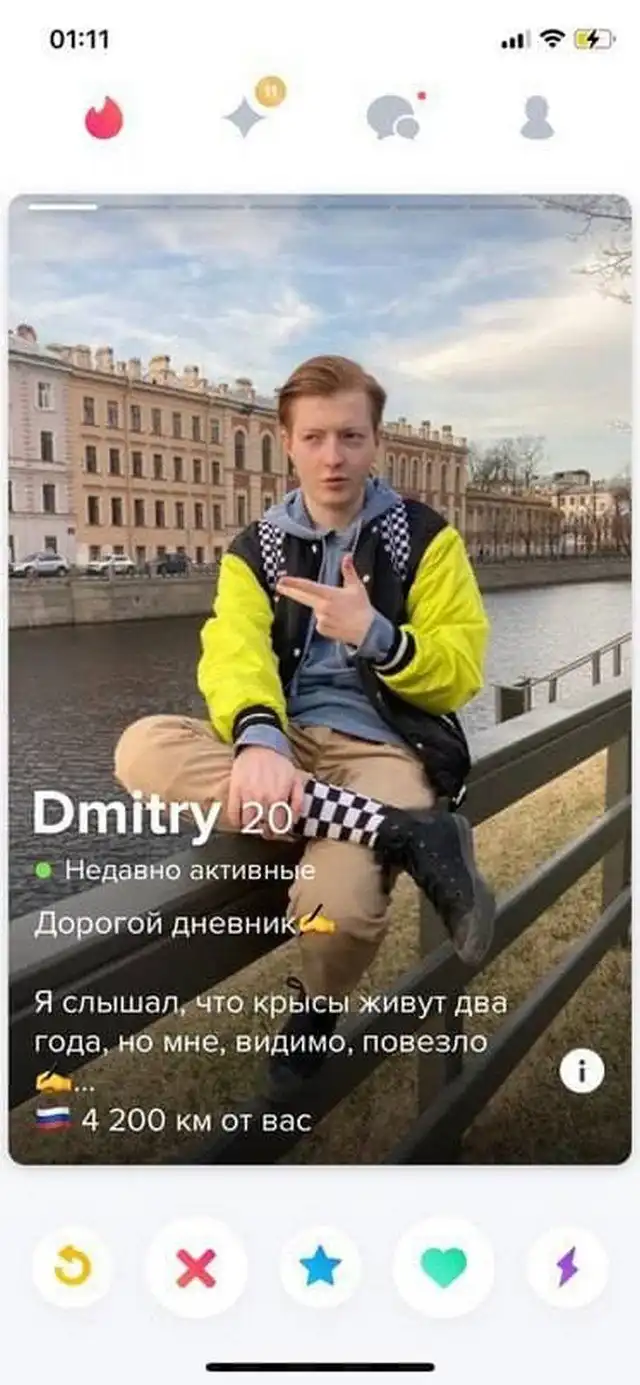The image size is (640, 1385).
Task: Open the flame discovery tab
Action: (104, 118)
